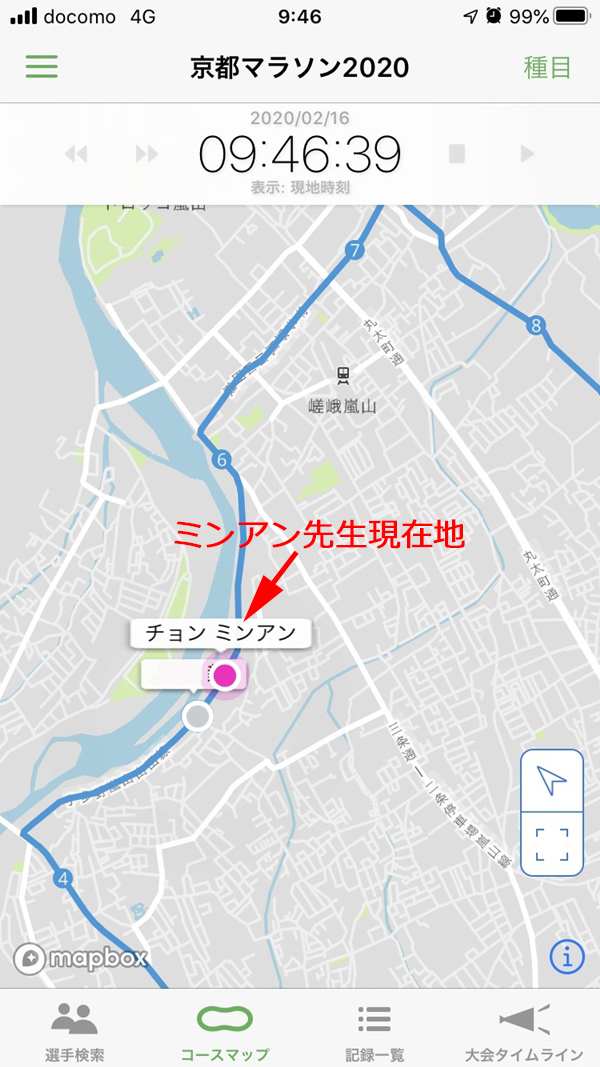Image resolution: width=600 pixels, height=1067 pixels.
Task: Select the チョン ミンアン runner label
Action: pyautogui.click(x=221, y=633)
